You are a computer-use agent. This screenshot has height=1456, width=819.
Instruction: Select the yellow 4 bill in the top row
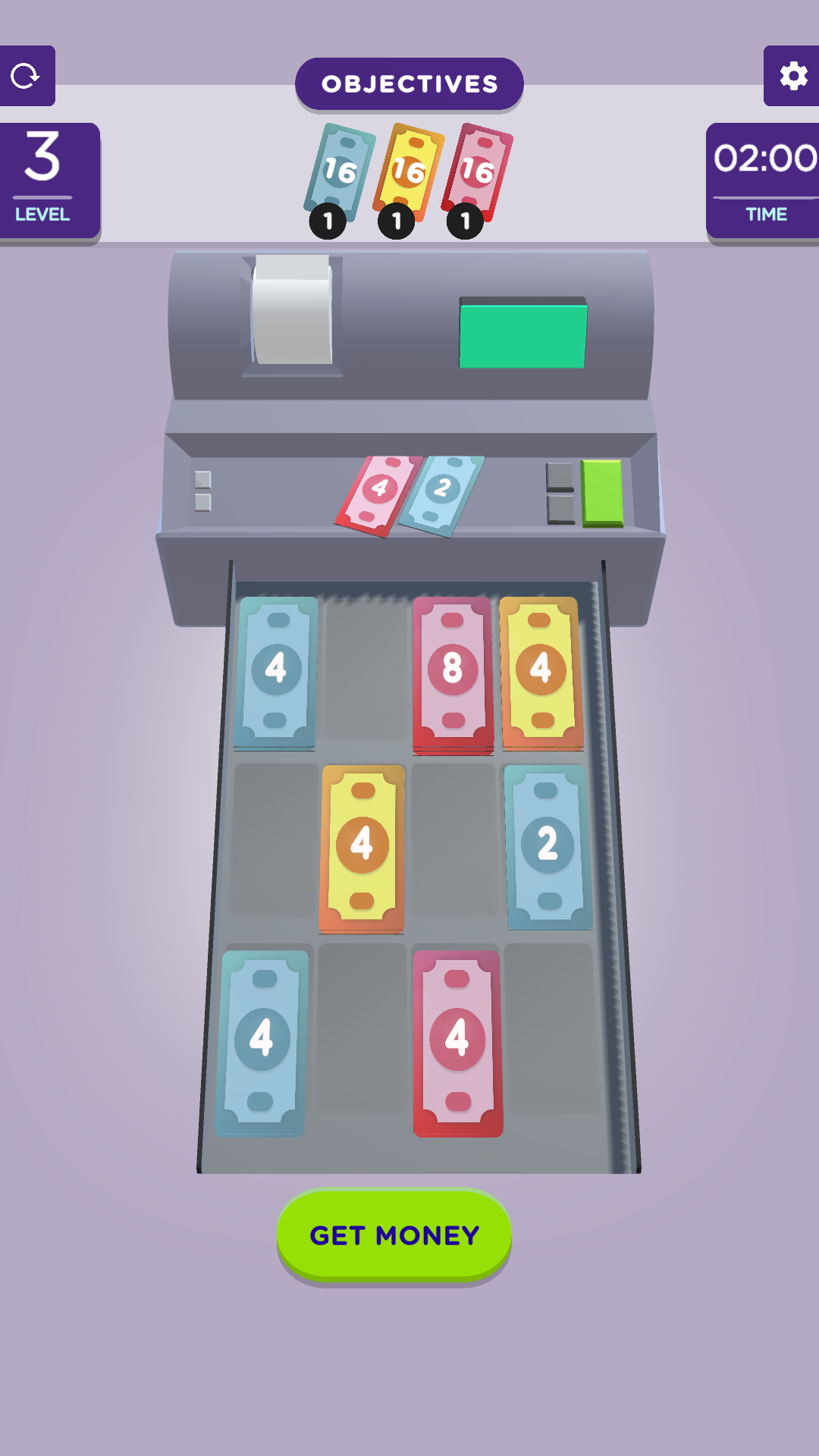tap(541, 672)
